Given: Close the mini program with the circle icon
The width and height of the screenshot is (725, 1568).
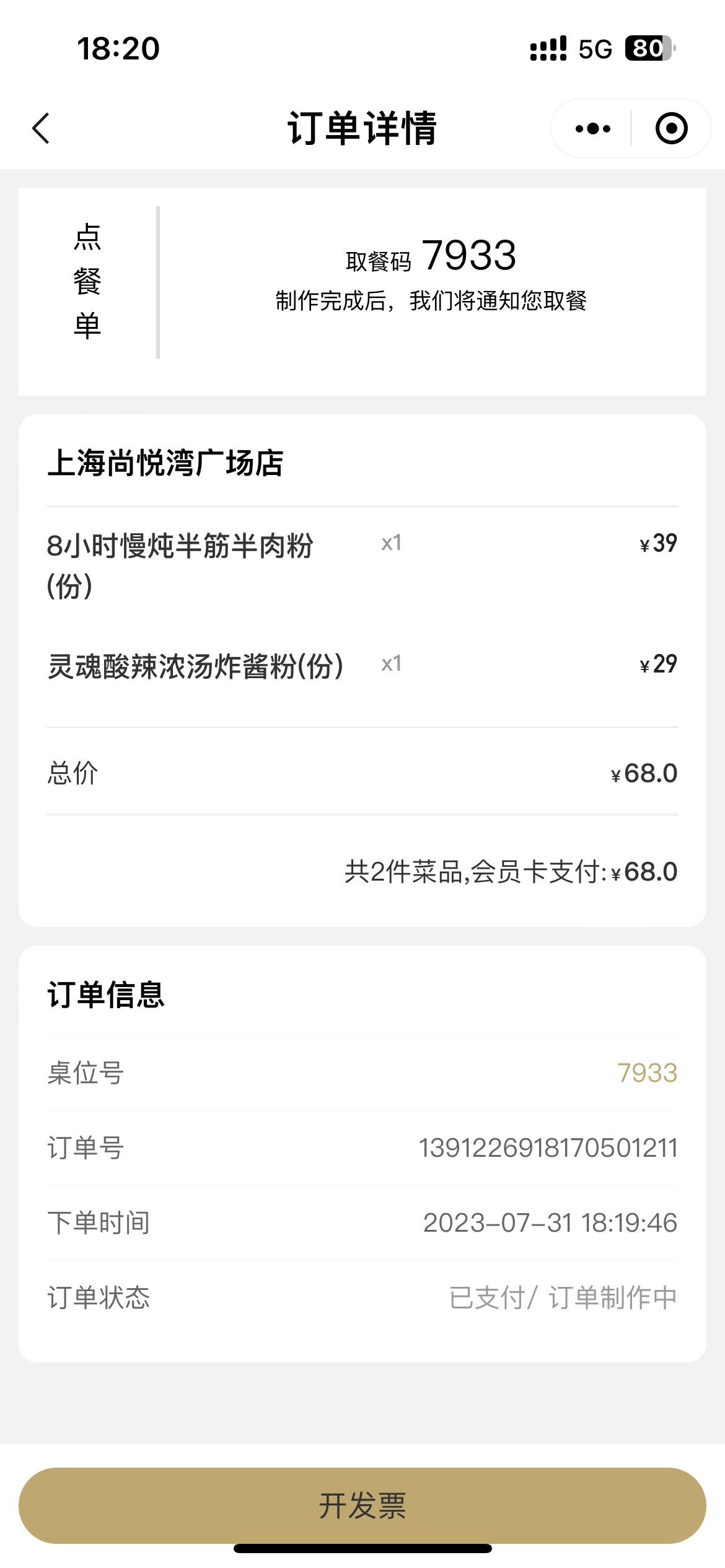Looking at the screenshot, I should coord(671,128).
